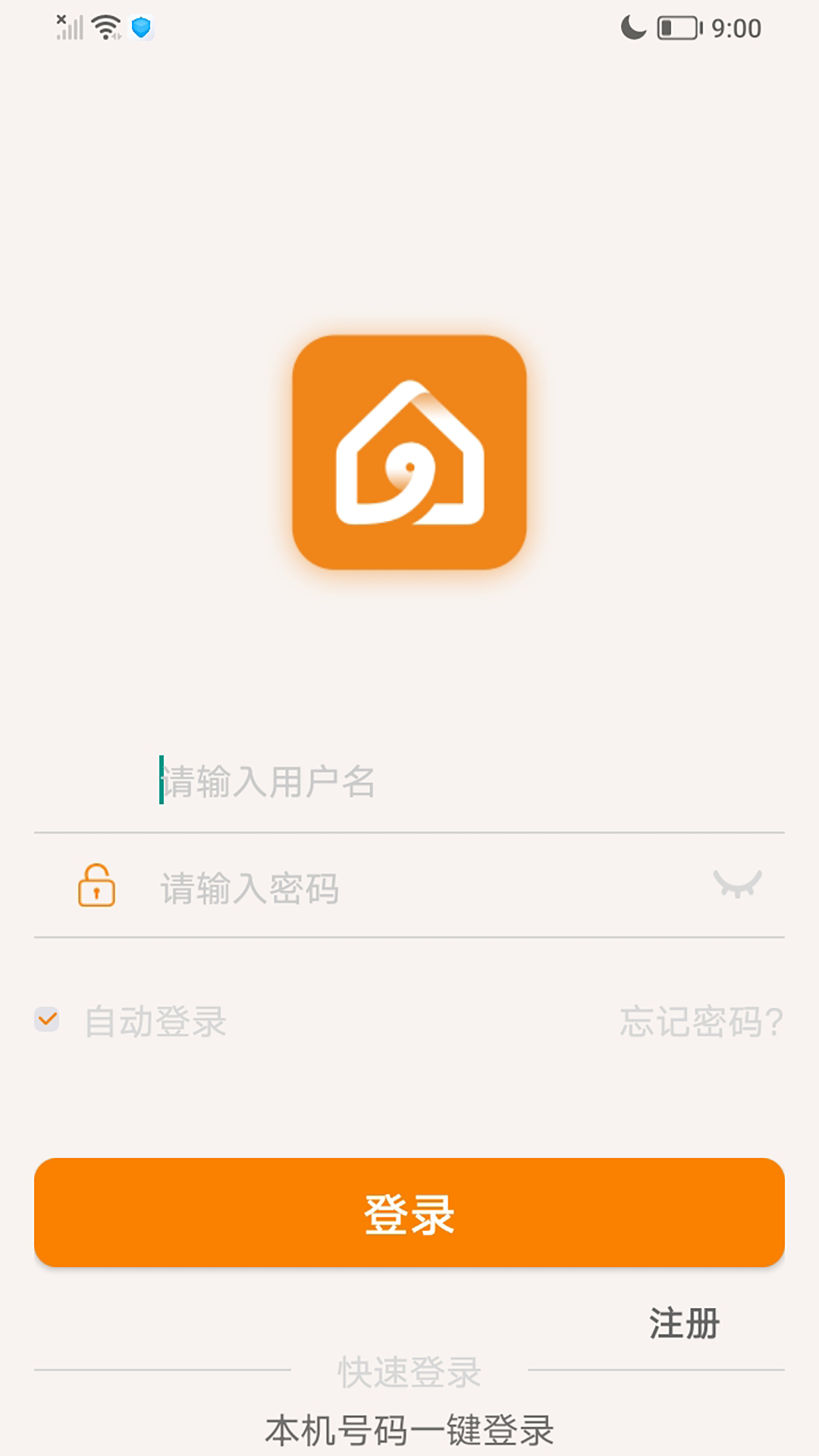Screen dimensions: 819x1456
Task: Go to 注册 to create account
Action: click(x=684, y=1323)
